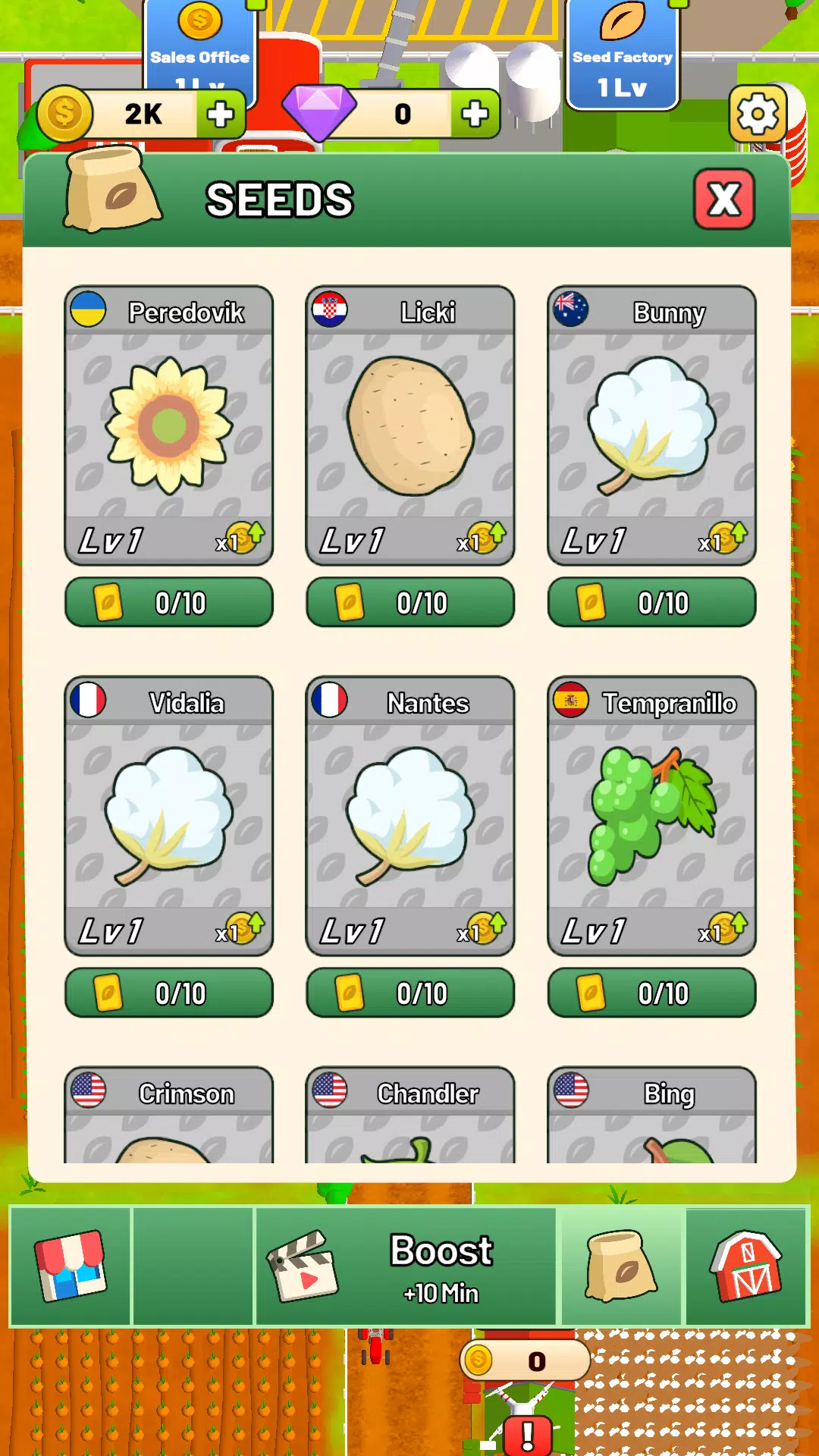Open the shop in the bottom bar

point(71,1266)
